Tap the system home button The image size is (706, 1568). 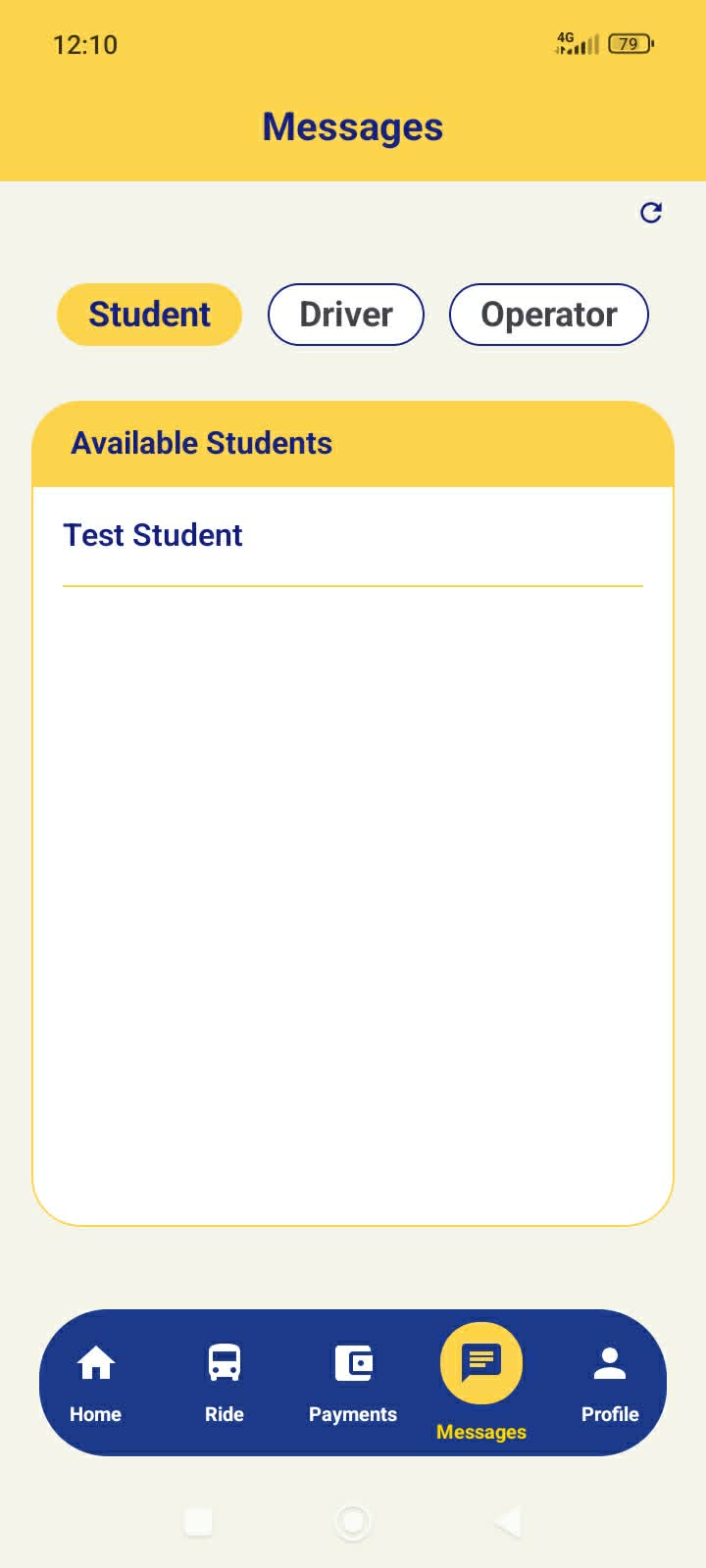(x=353, y=1521)
